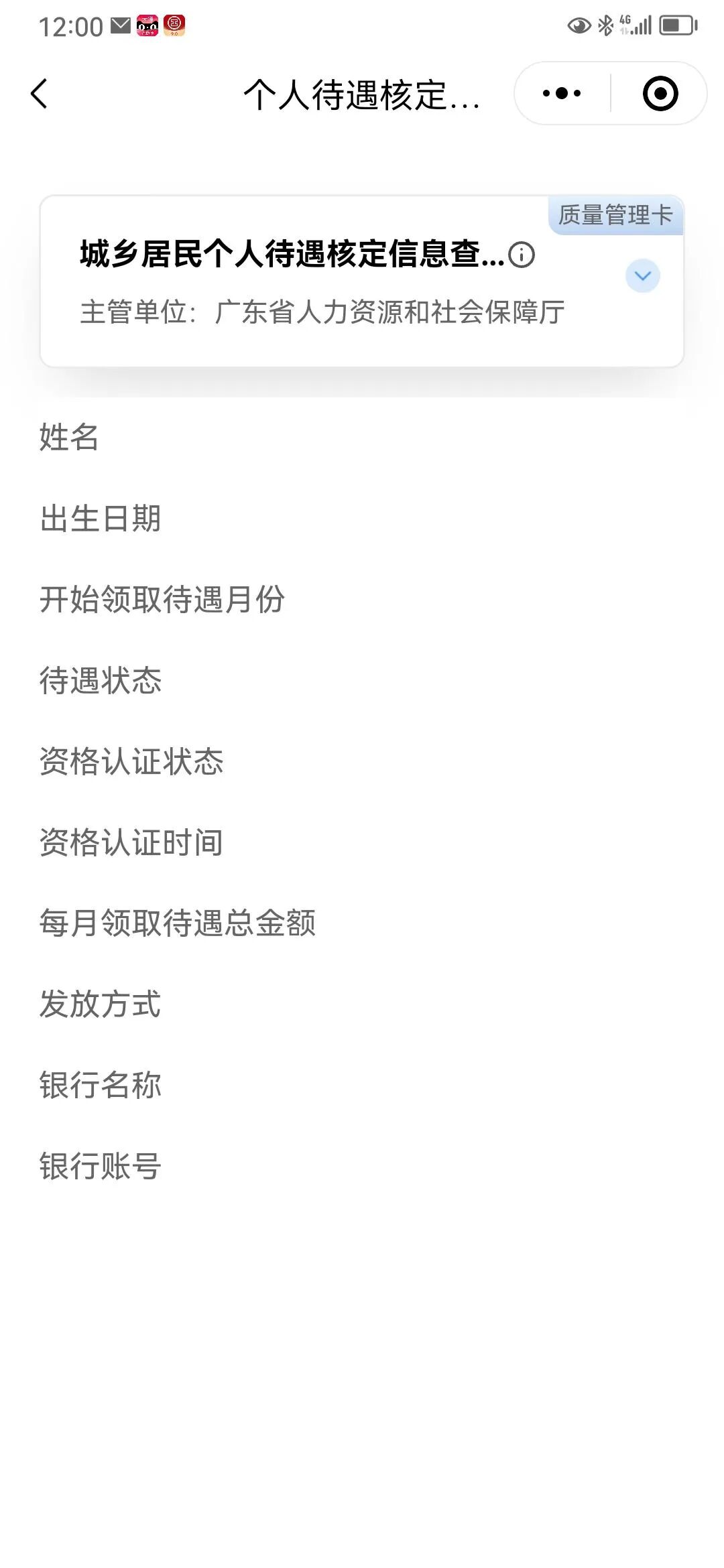Expand the service card via blue chevron
Viewport: 724px width, 1568px height.
click(641, 276)
